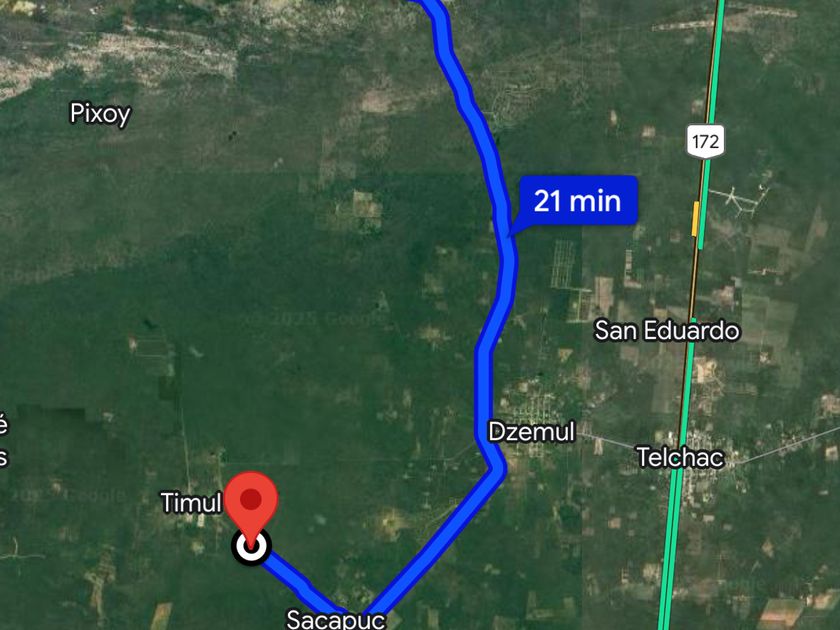Screen dimensions: 840x630
Task: Tap the 21 min route time callout
Action: tap(577, 201)
